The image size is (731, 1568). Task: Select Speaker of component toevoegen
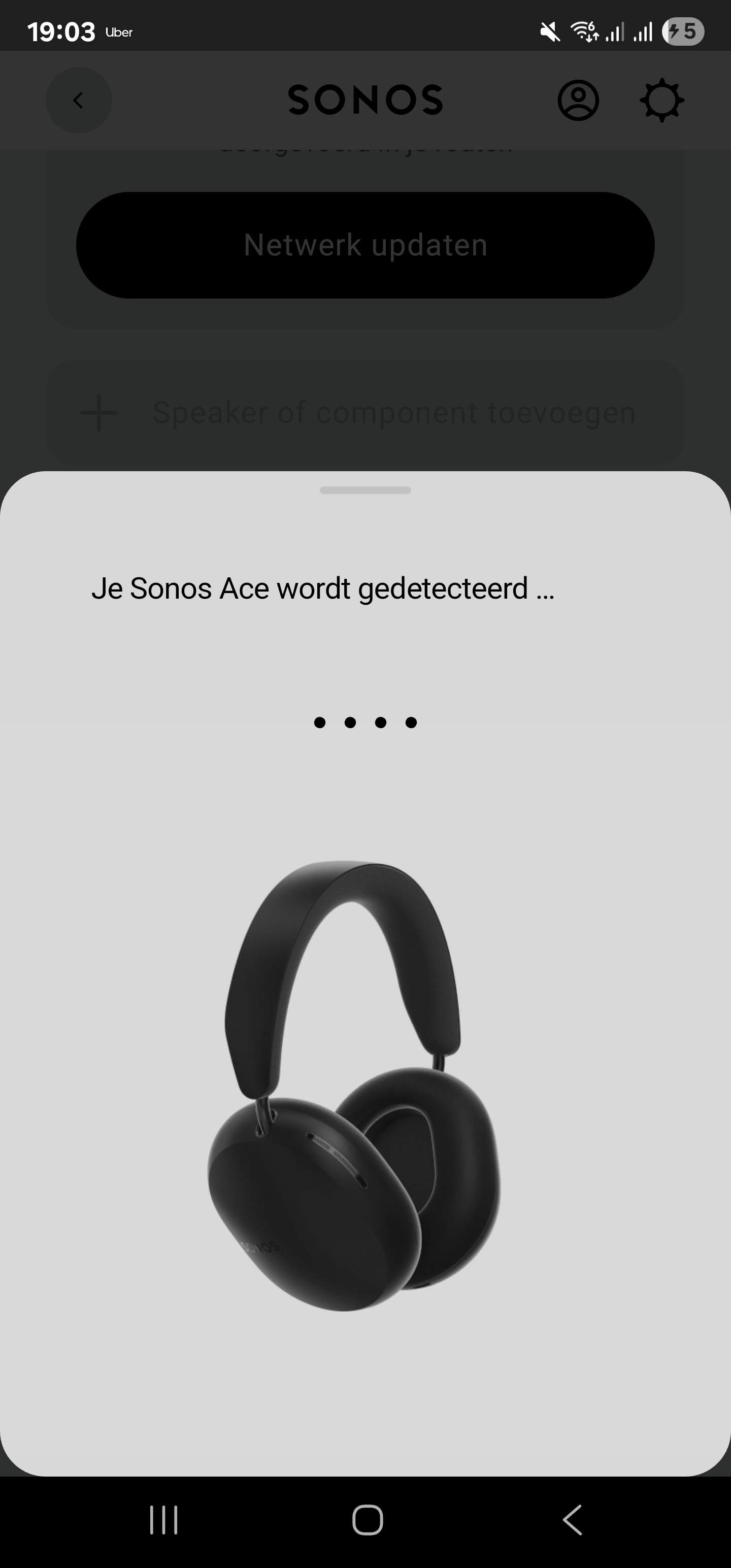pos(365,413)
